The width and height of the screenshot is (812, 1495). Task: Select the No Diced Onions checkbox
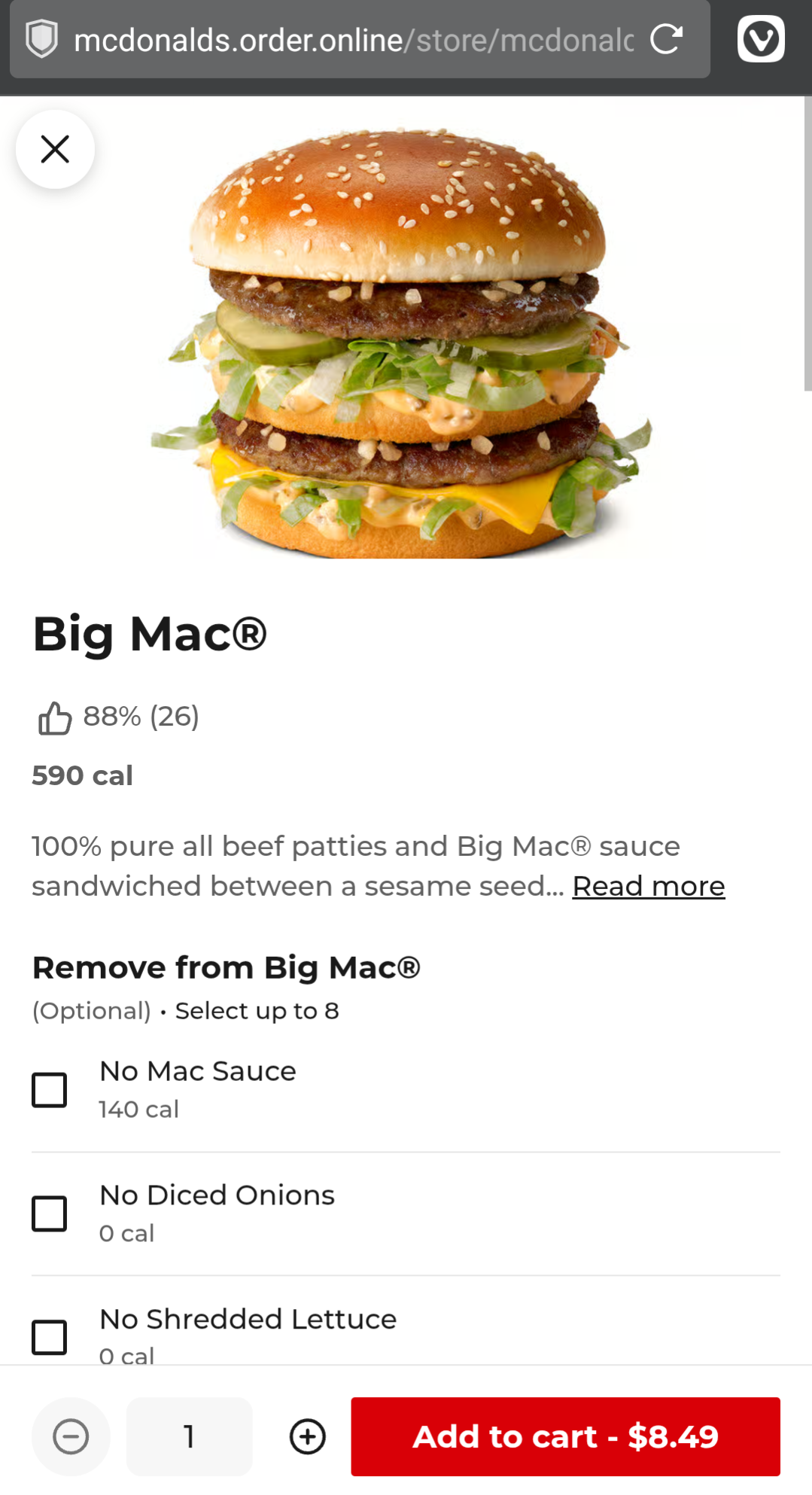coord(50,1213)
